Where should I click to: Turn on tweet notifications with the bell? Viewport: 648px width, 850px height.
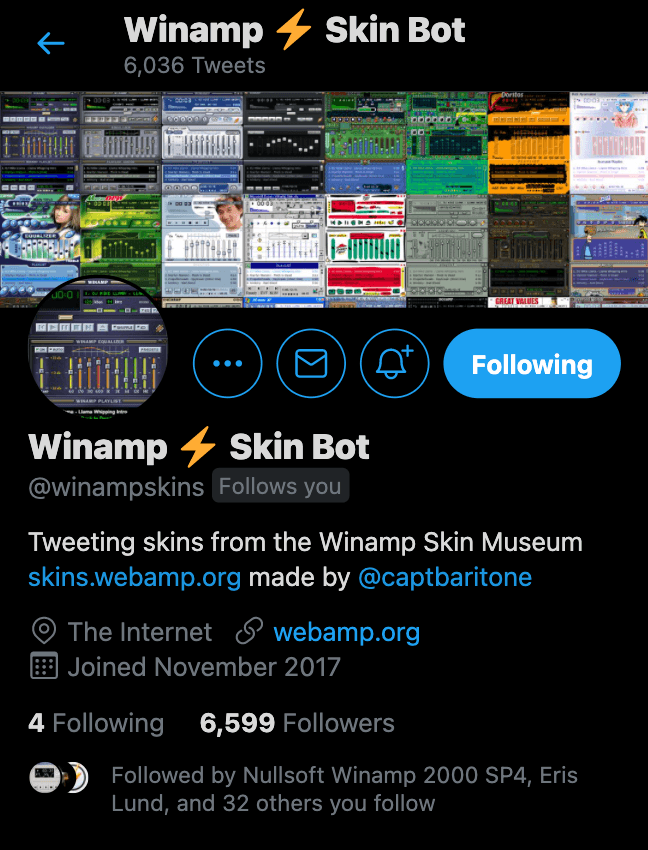tap(396, 364)
